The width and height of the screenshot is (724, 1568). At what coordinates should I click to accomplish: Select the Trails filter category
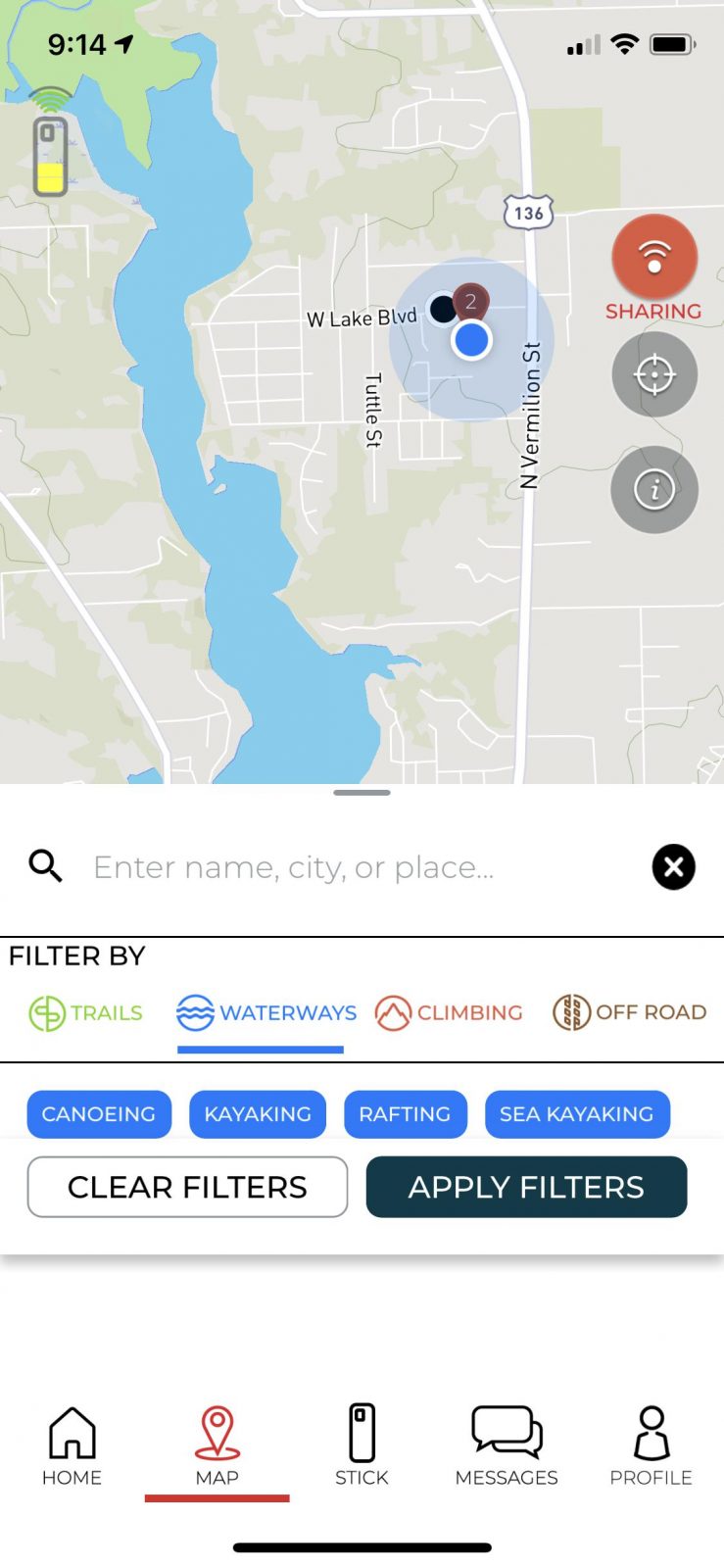[x=86, y=1012]
